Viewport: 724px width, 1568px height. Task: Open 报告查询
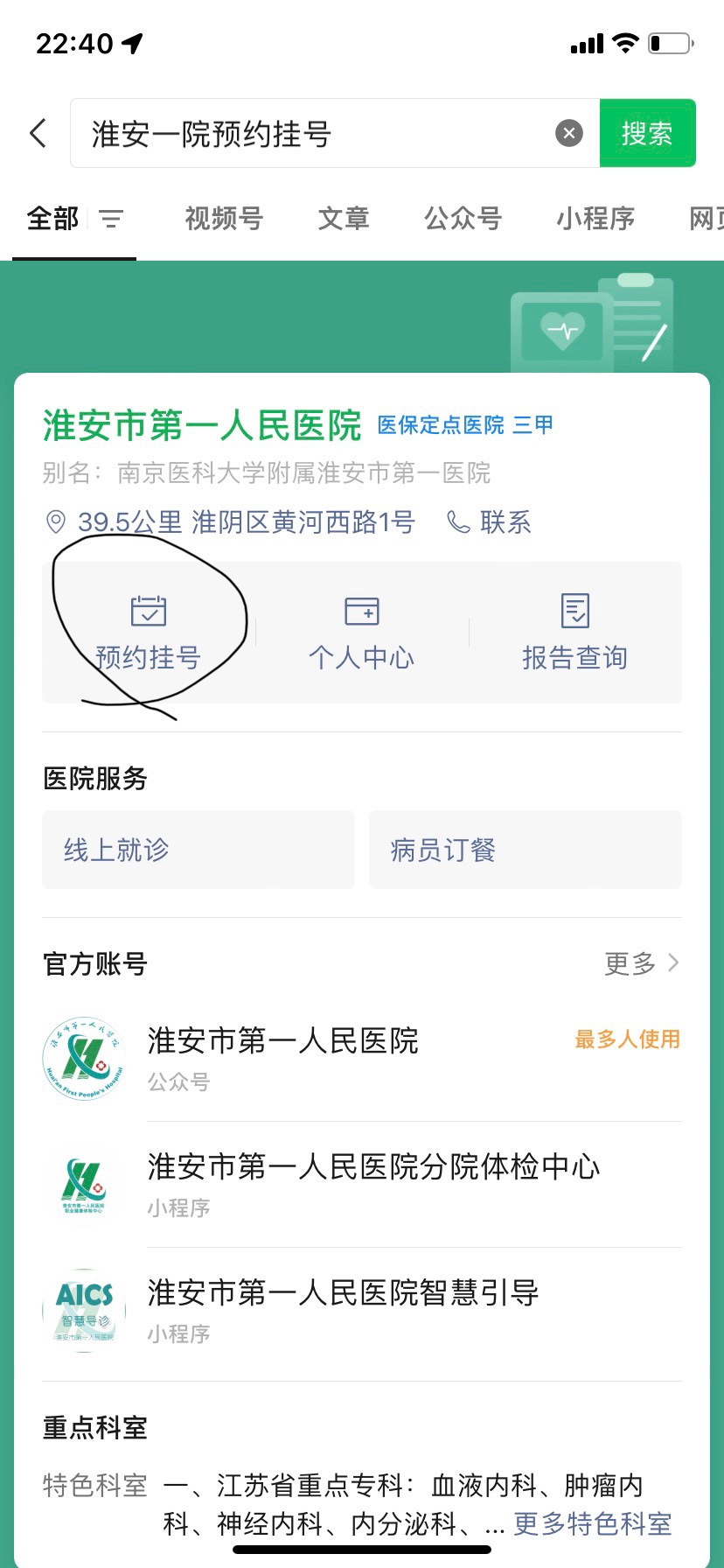[575, 633]
